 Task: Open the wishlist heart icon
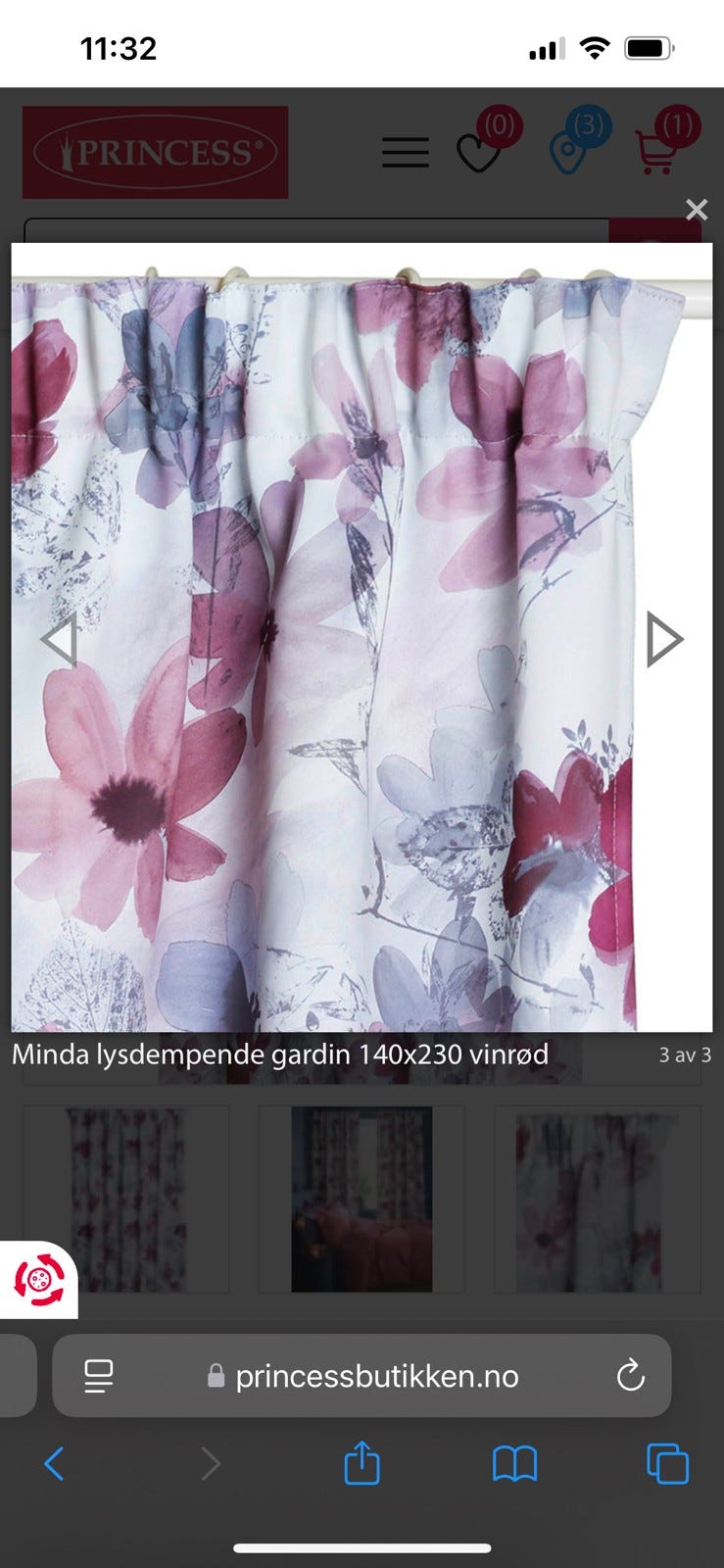point(477,157)
